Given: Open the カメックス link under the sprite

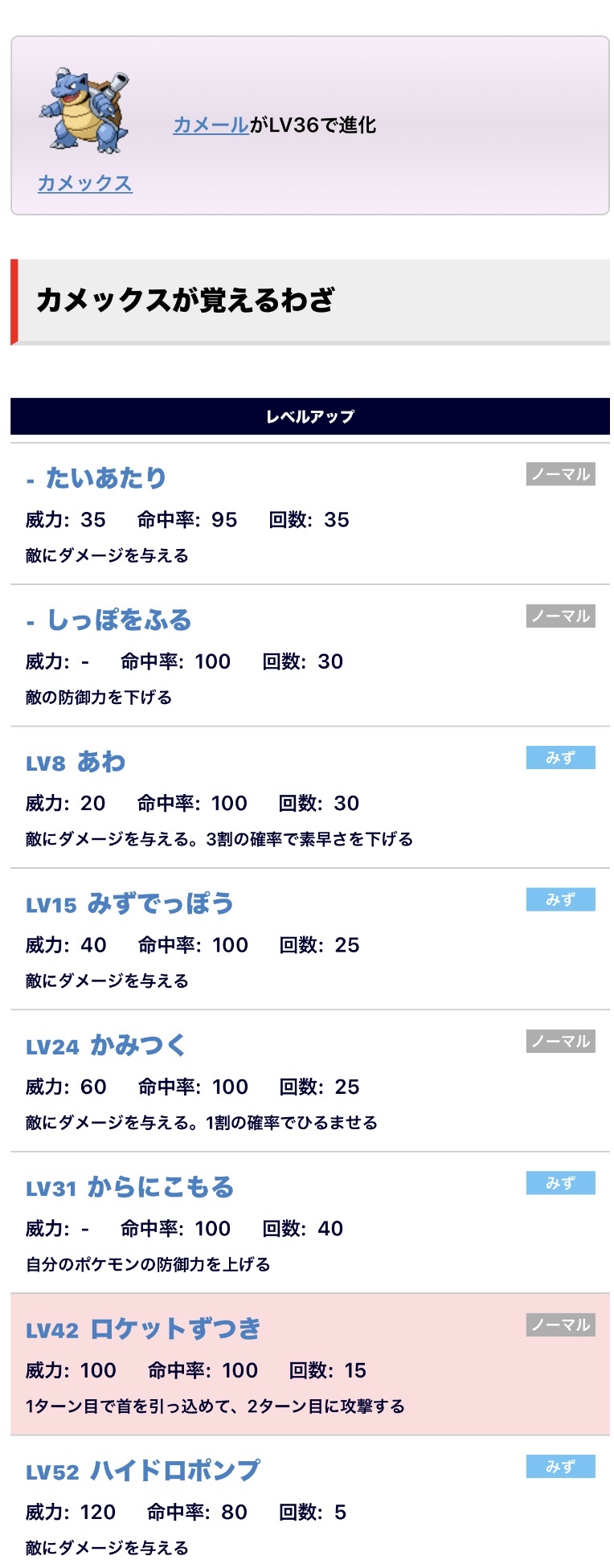Looking at the screenshot, I should point(85,183).
